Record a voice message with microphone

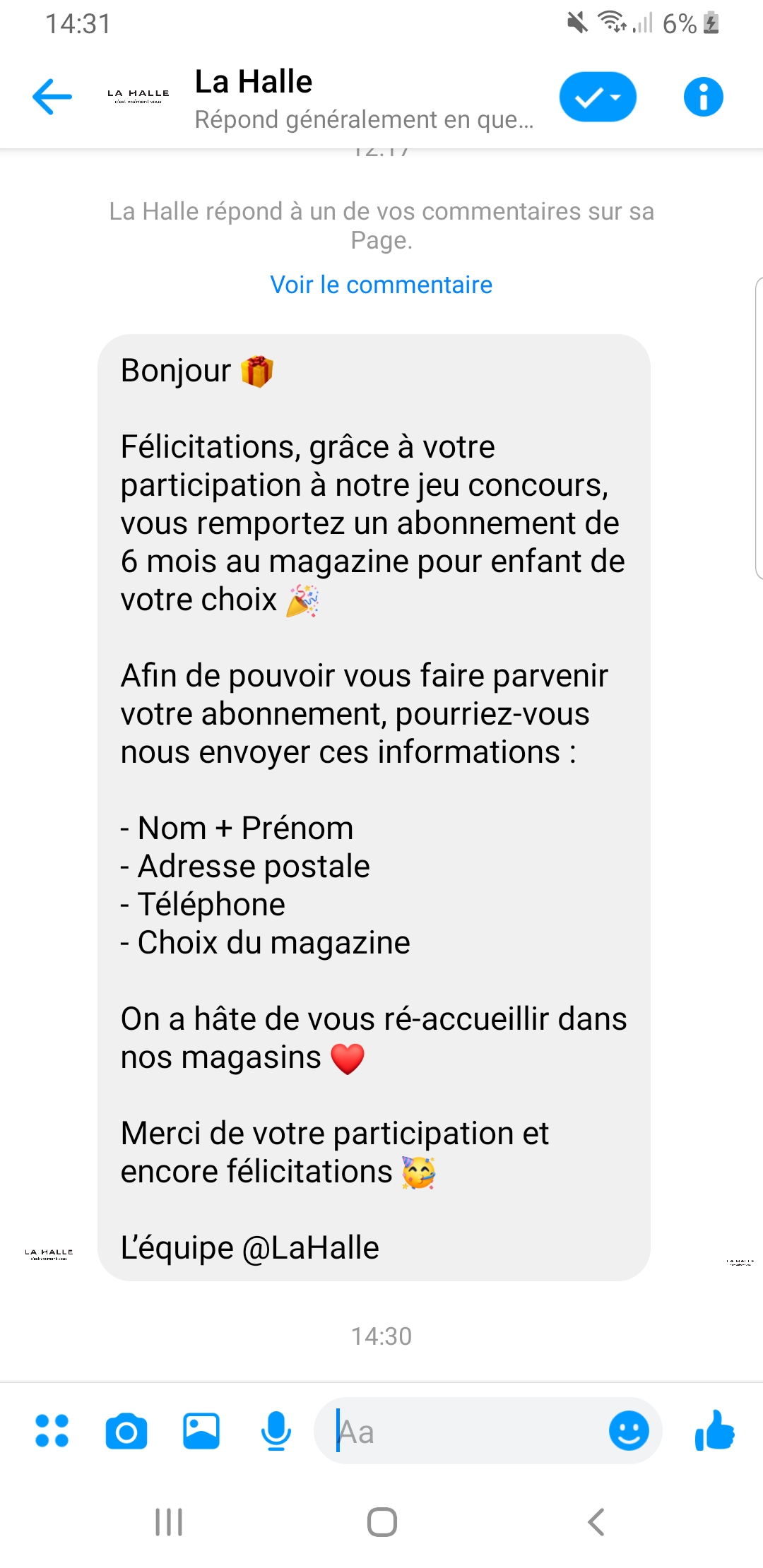[x=276, y=1432]
